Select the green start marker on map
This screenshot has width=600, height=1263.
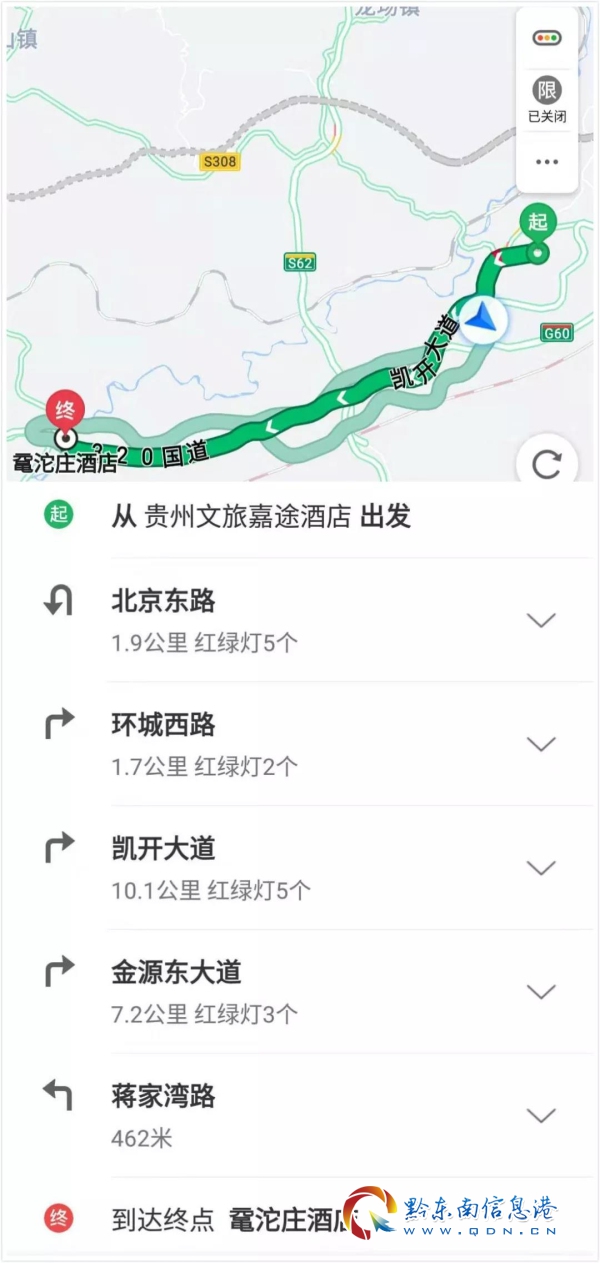pos(538,224)
